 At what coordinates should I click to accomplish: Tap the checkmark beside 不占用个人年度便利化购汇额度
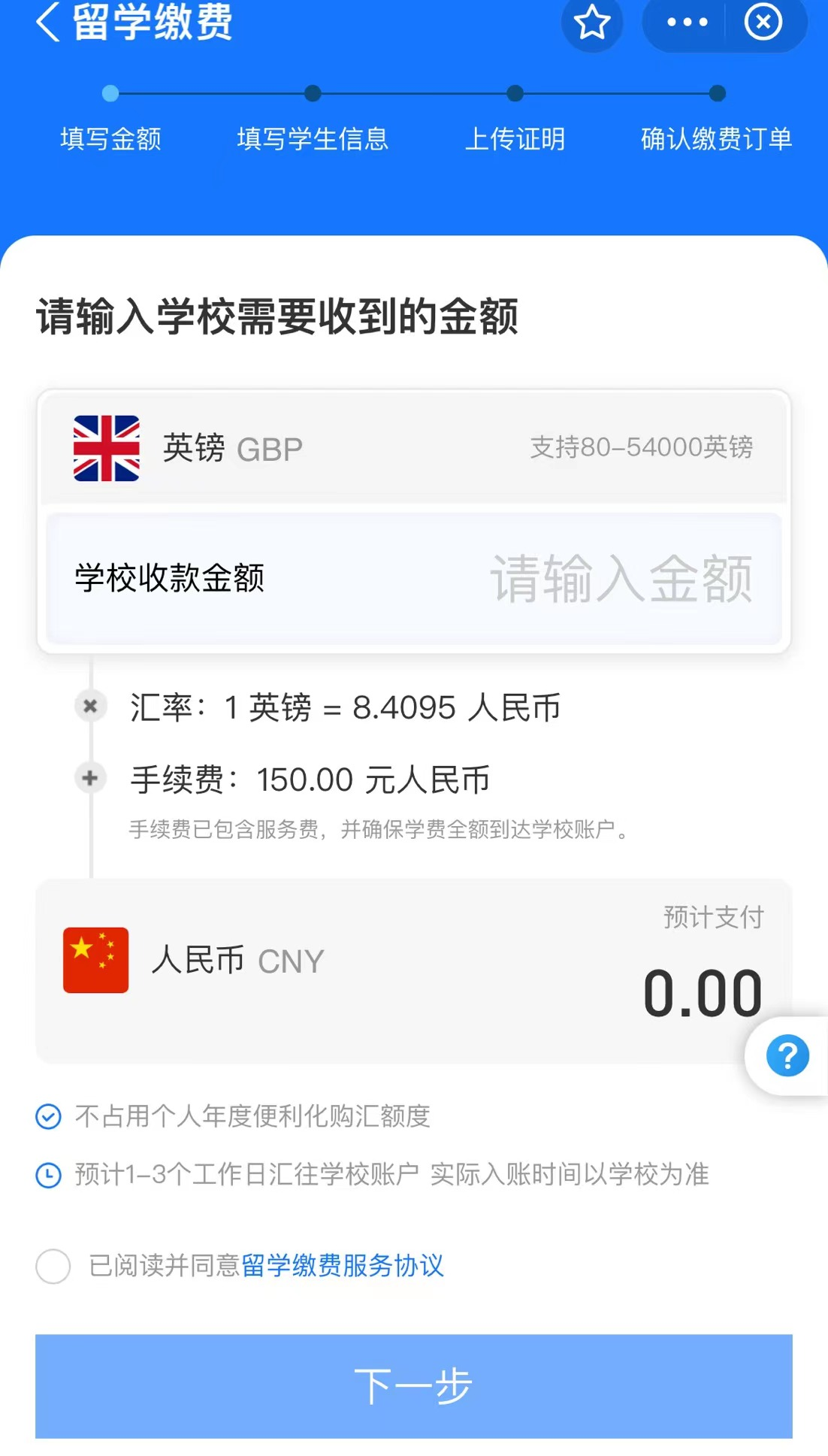[48, 1118]
